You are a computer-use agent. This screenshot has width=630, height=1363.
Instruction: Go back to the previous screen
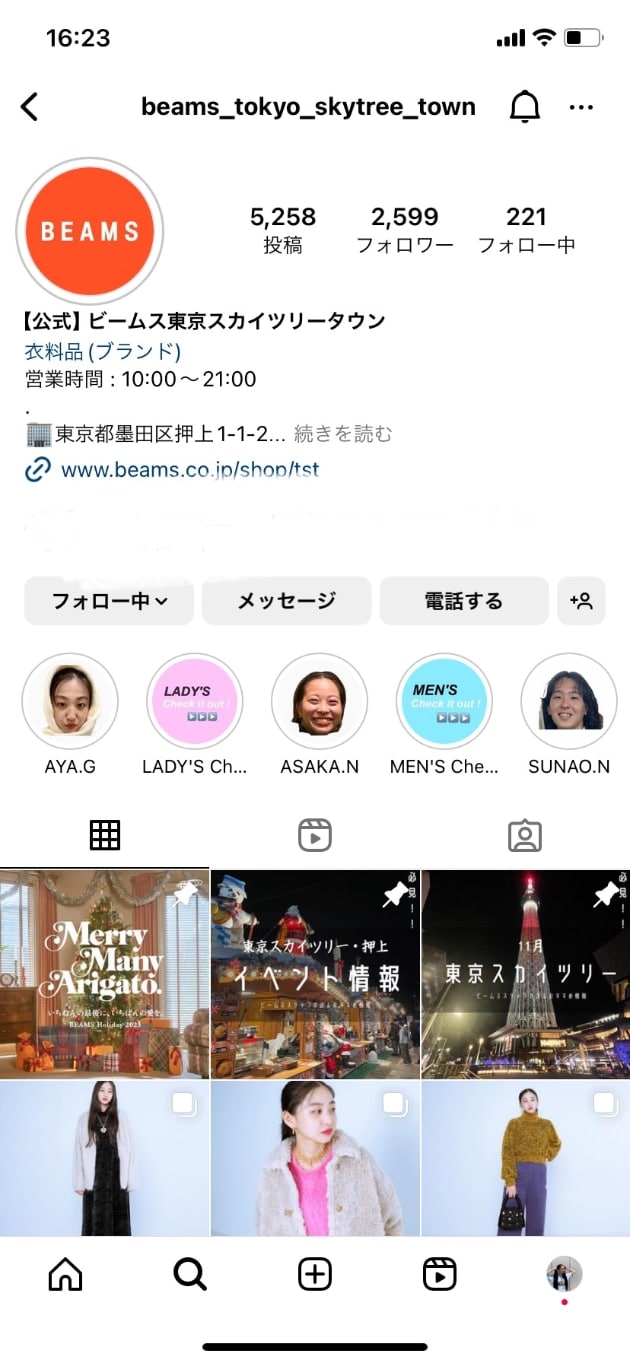30,107
